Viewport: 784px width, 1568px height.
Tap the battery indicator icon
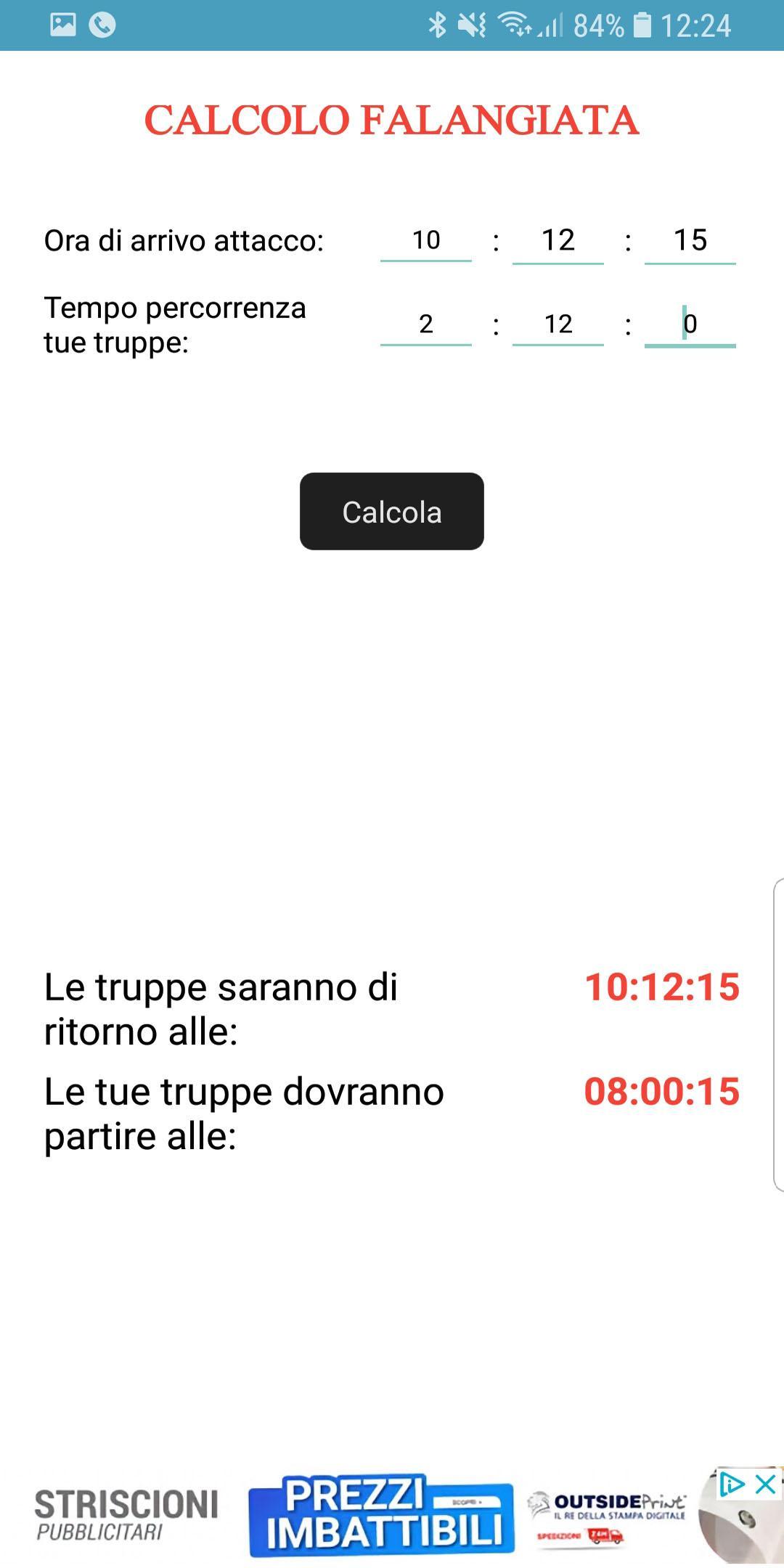(x=643, y=25)
